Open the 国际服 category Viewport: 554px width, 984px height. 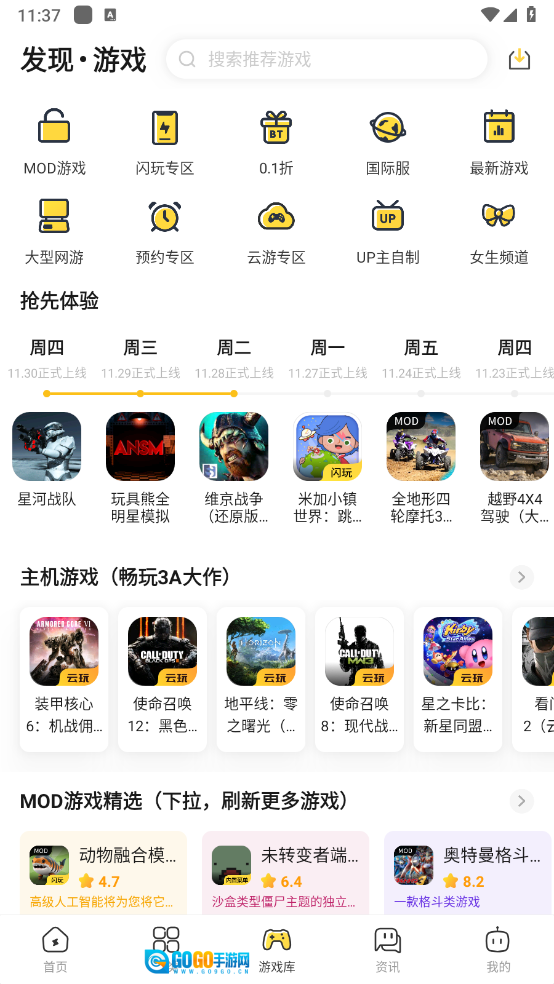tap(388, 142)
